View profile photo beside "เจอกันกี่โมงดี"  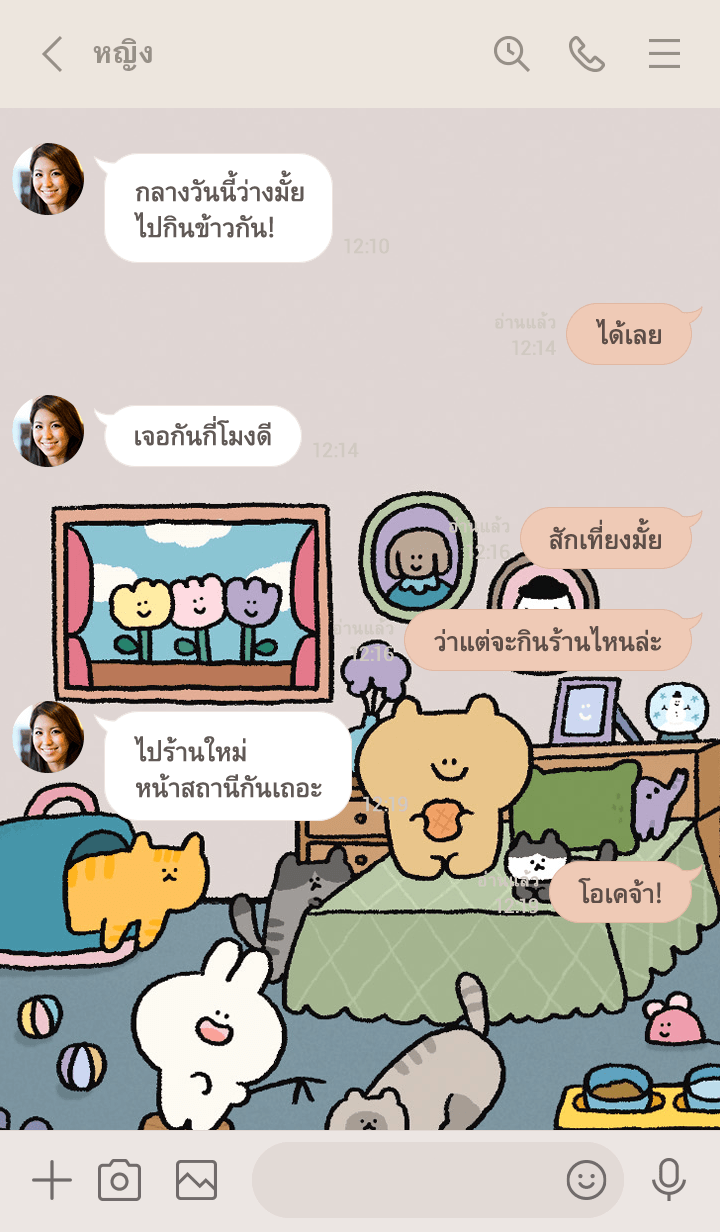(x=48, y=431)
